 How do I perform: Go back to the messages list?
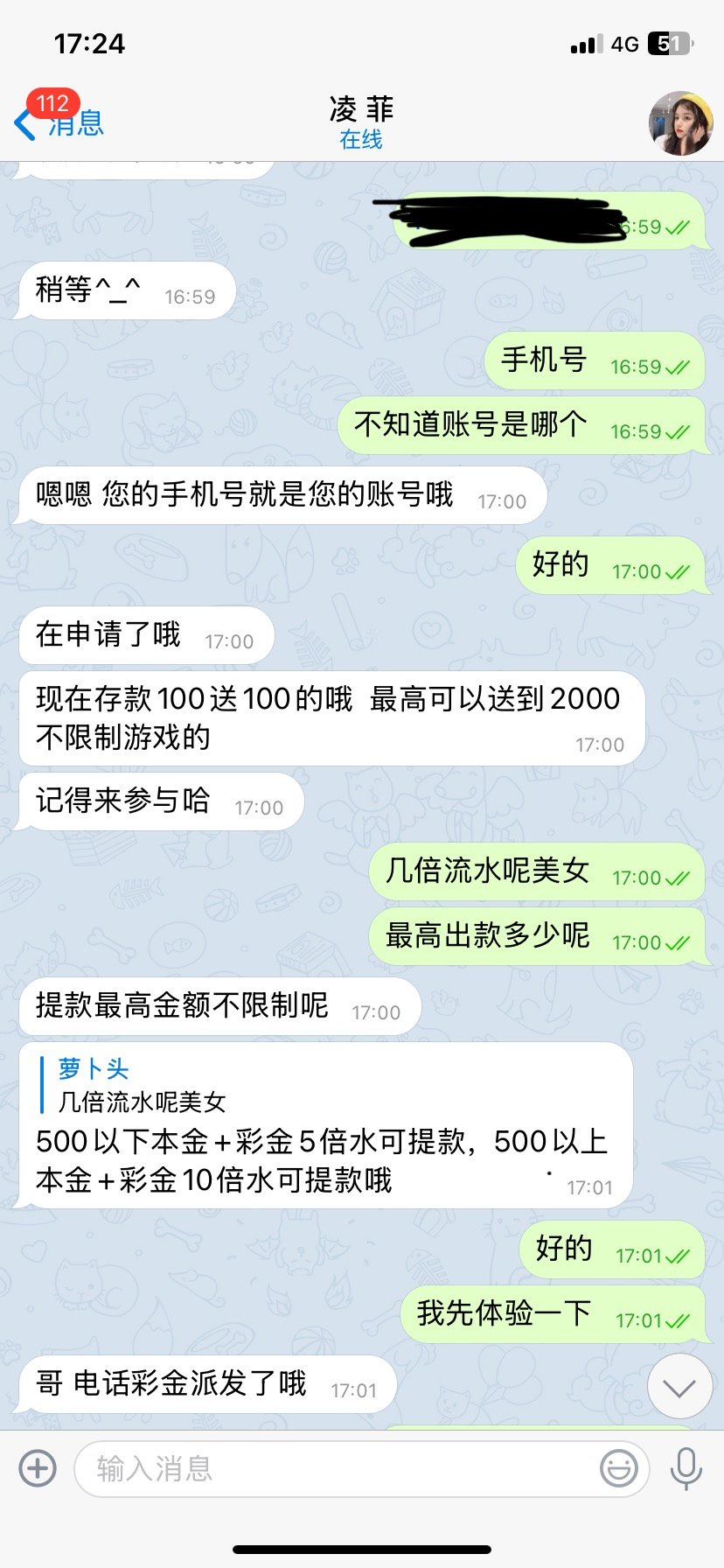pos(58,122)
